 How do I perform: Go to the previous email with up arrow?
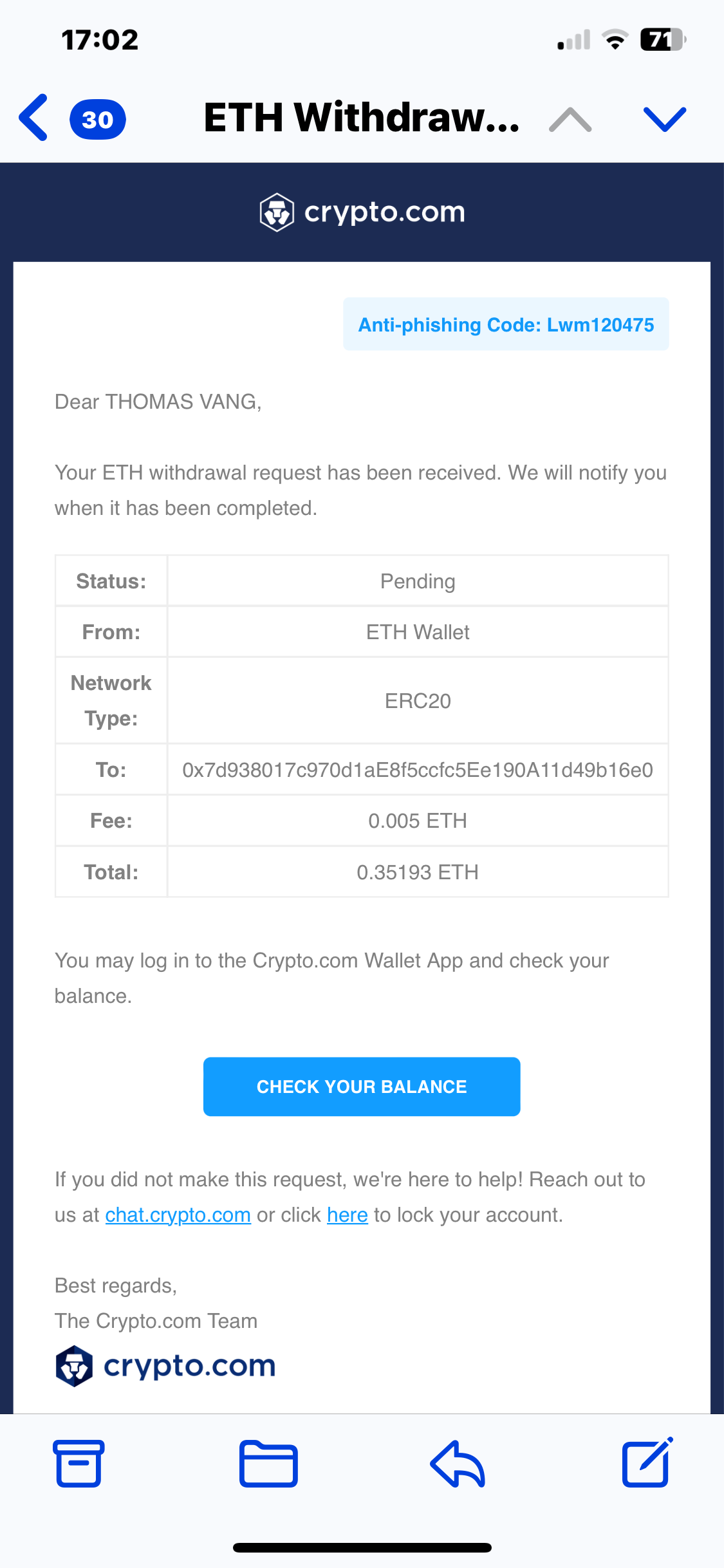pos(570,120)
